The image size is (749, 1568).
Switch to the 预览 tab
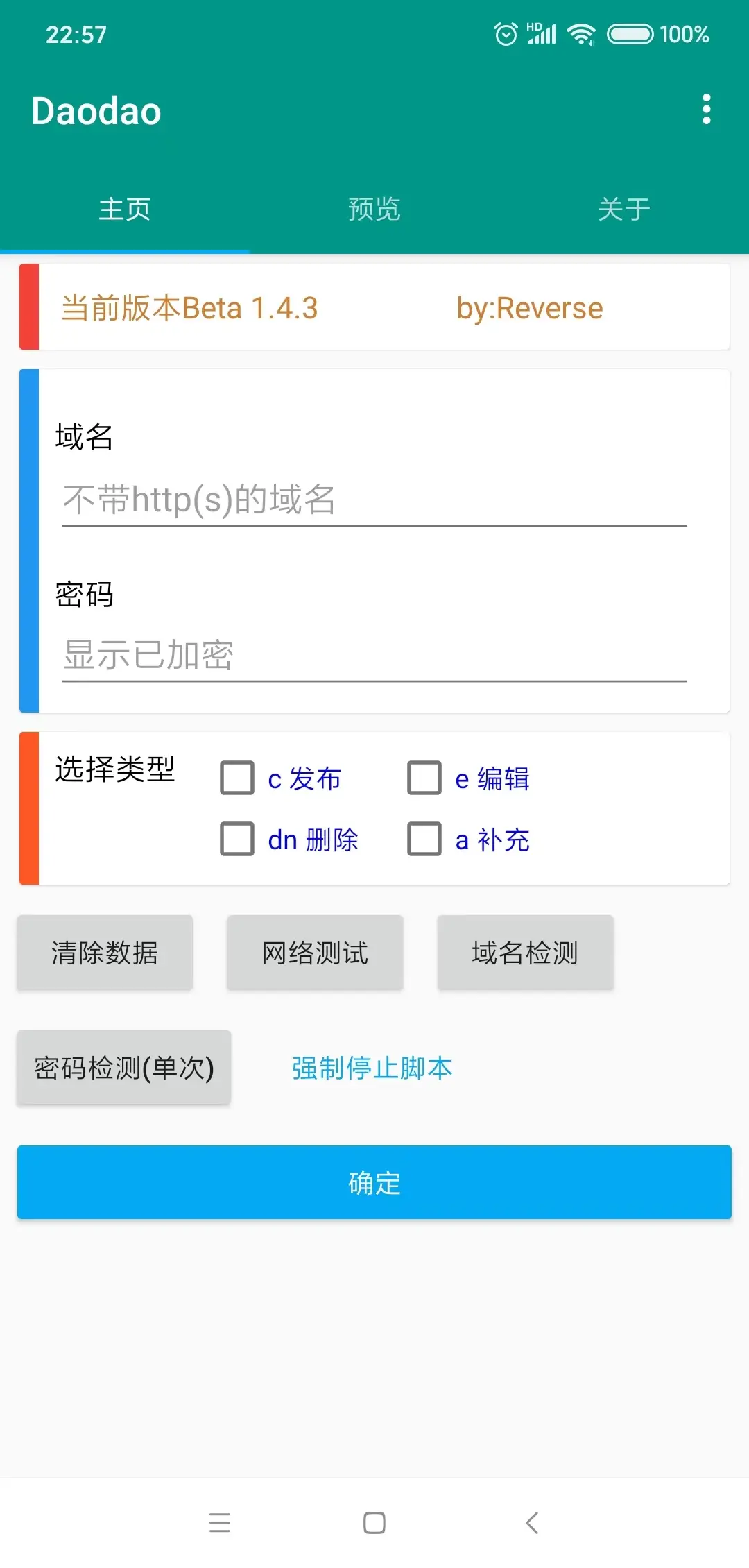coord(374,209)
